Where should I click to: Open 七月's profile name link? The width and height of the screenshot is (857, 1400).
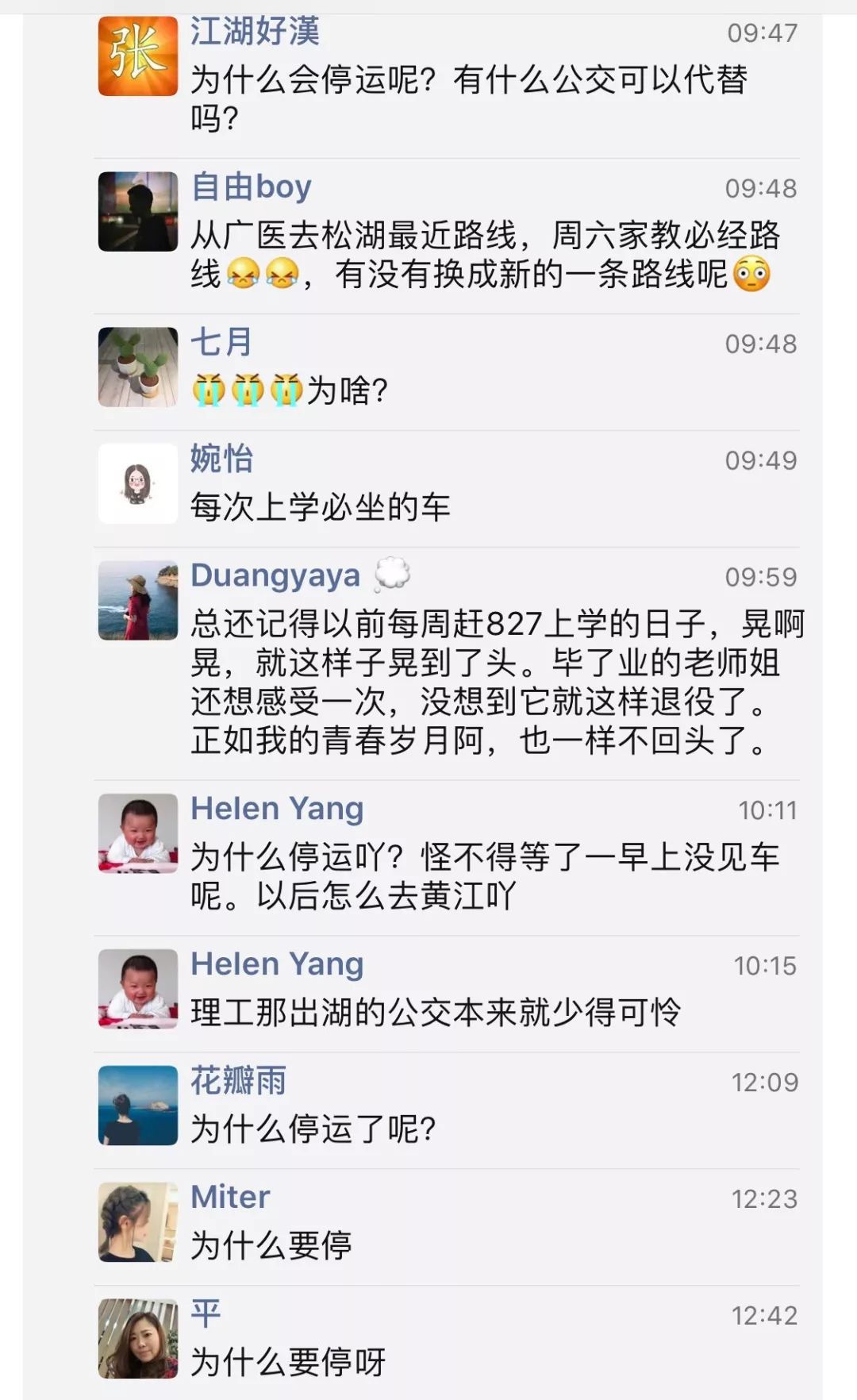pos(221,342)
